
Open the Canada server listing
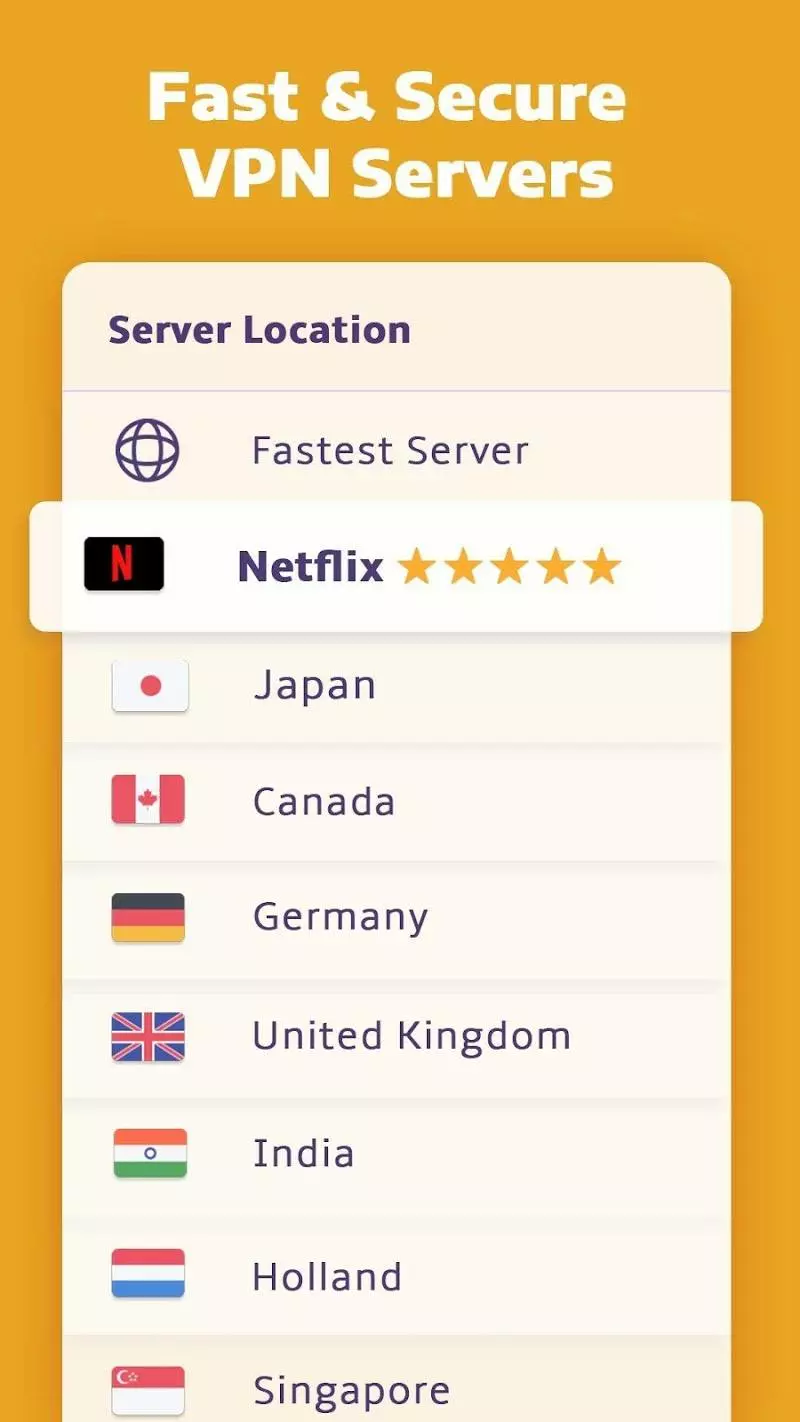point(323,800)
